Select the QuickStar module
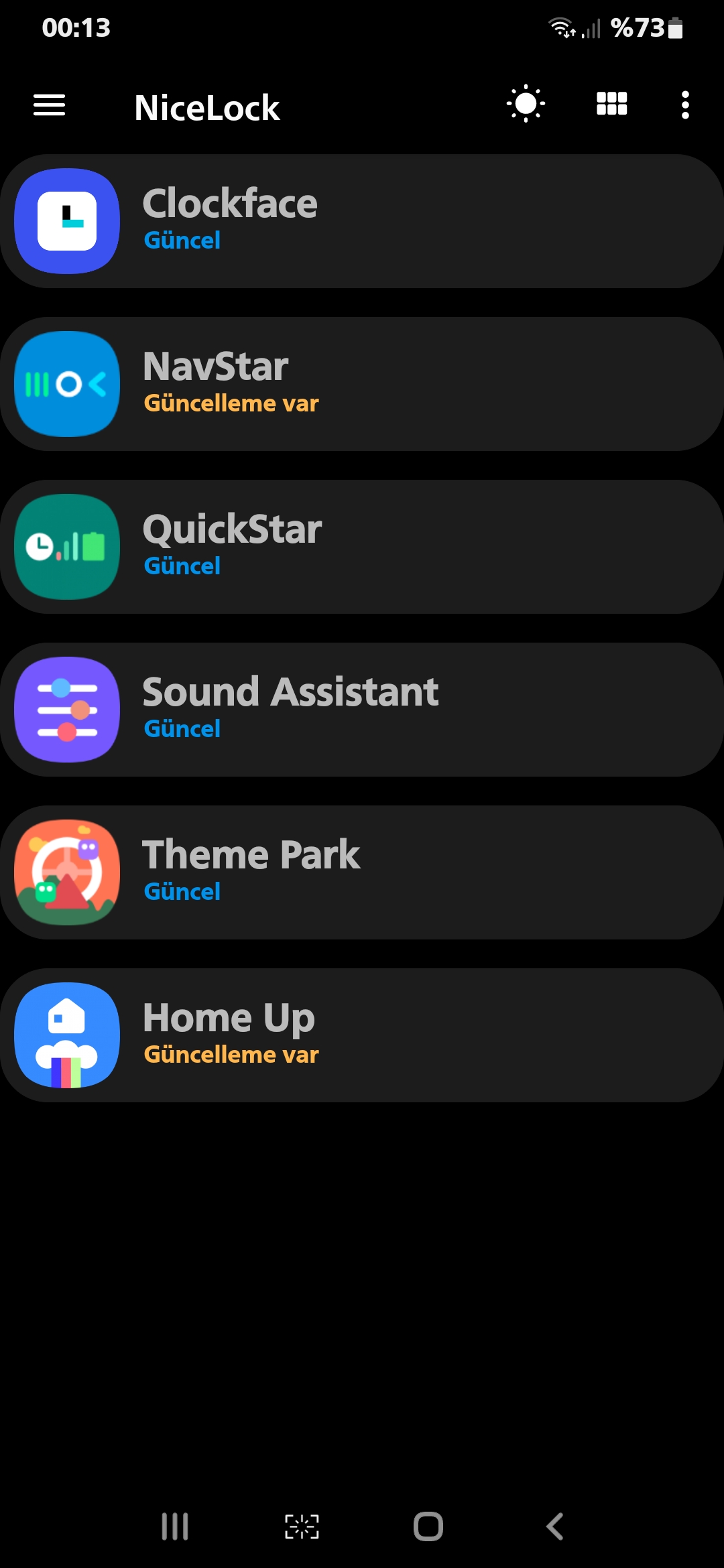Image resolution: width=724 pixels, height=1568 pixels. coord(362,547)
